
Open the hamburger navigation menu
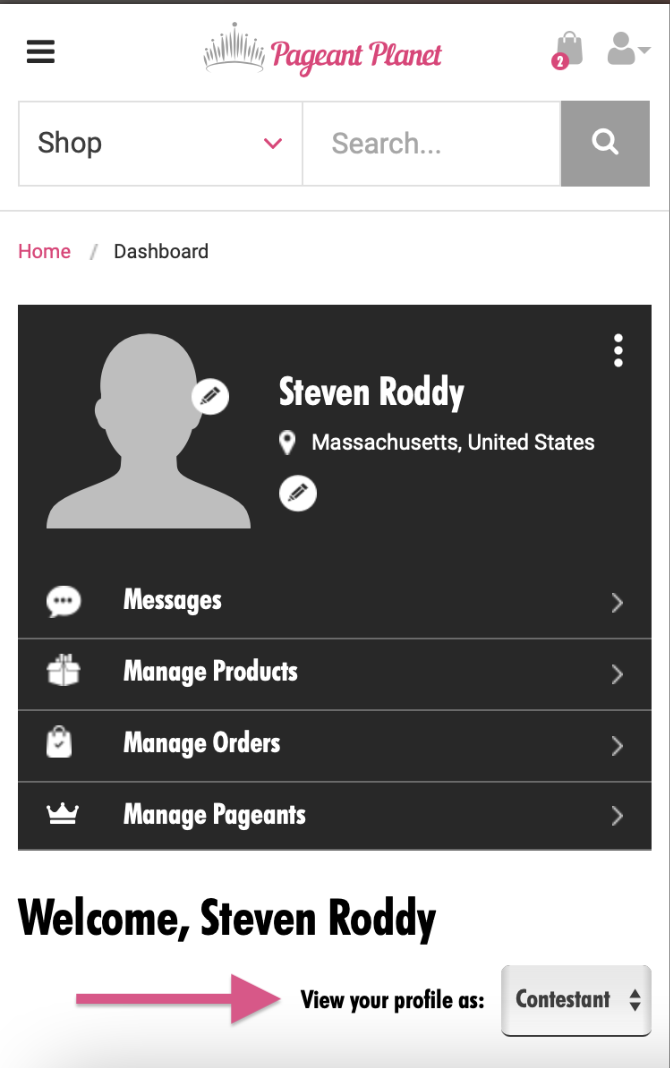tap(41, 52)
